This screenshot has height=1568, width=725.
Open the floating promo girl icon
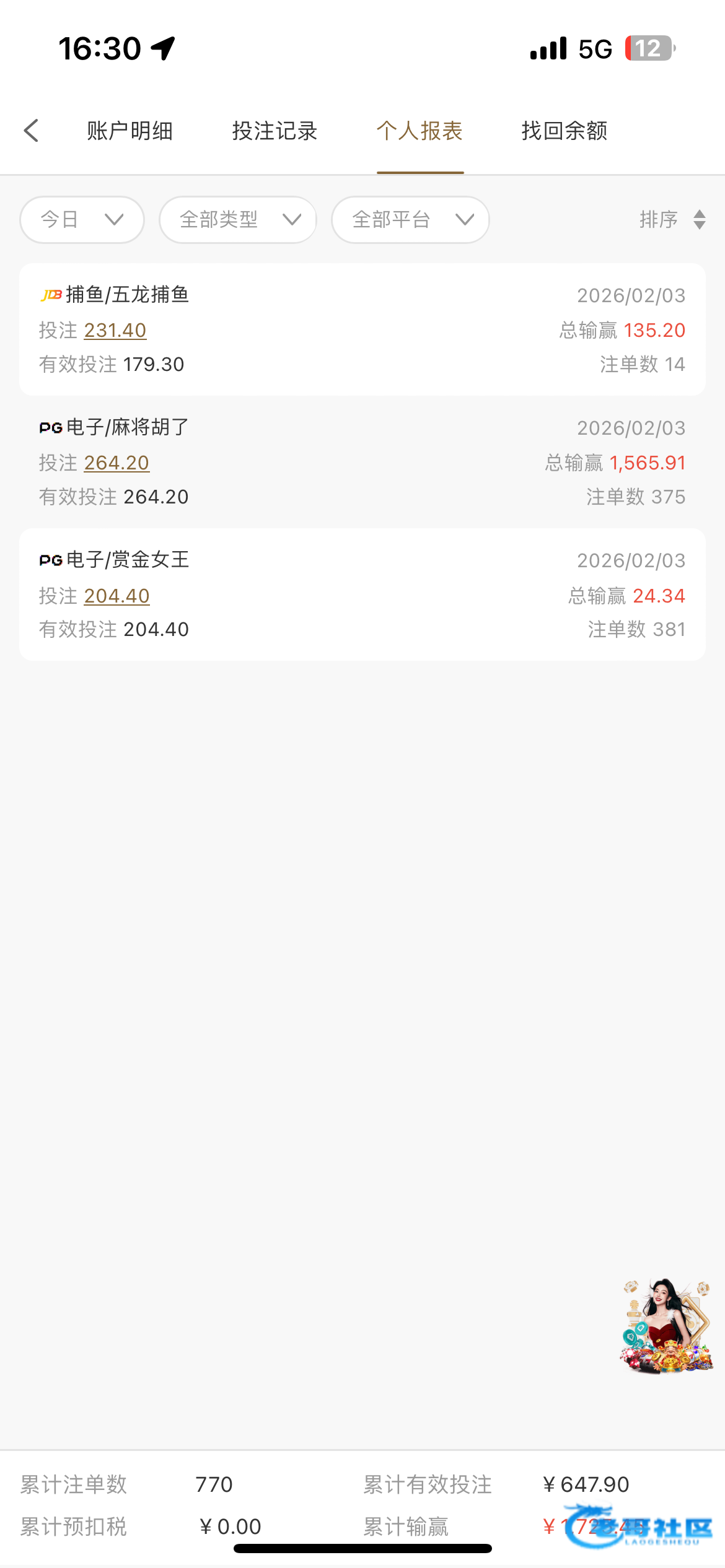tap(667, 1326)
